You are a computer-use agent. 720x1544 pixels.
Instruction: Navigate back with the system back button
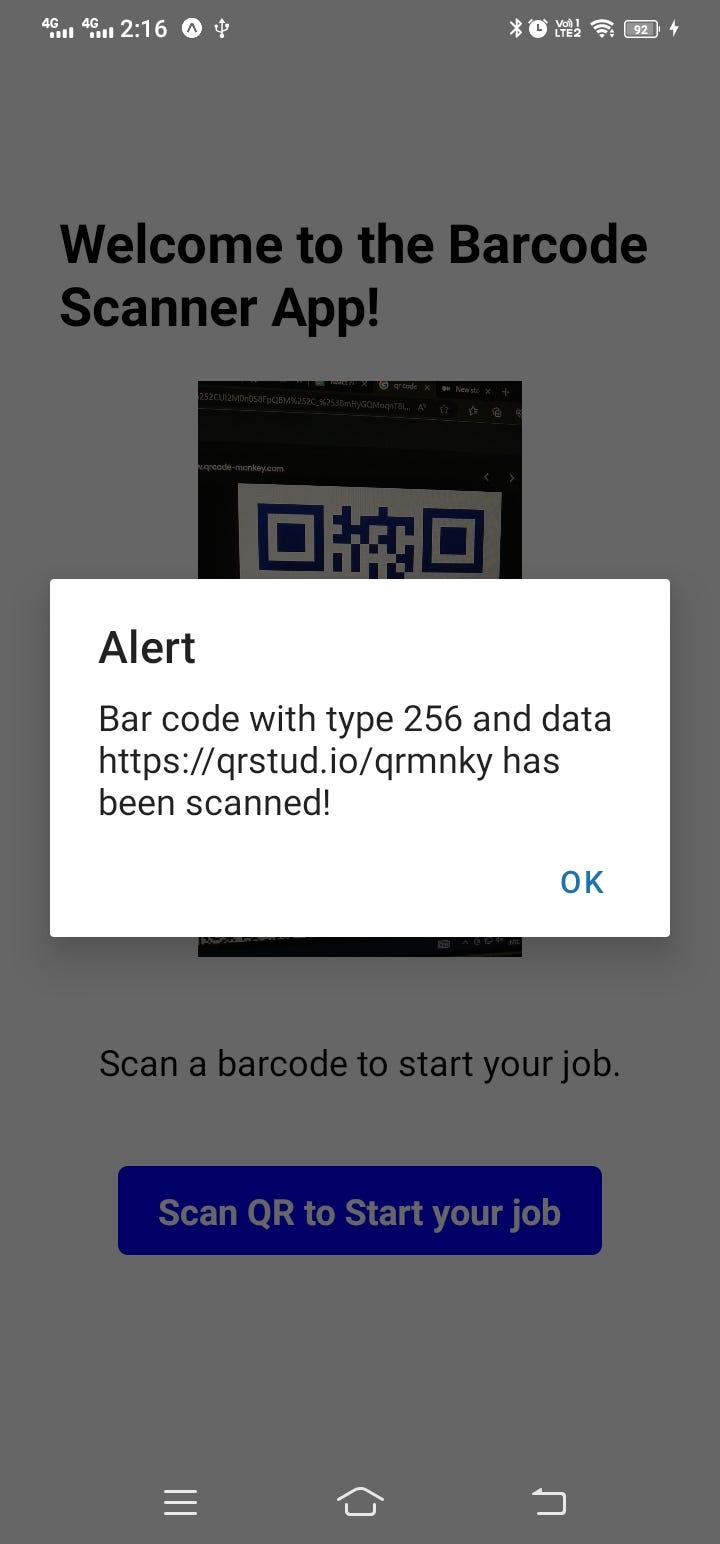point(548,1501)
